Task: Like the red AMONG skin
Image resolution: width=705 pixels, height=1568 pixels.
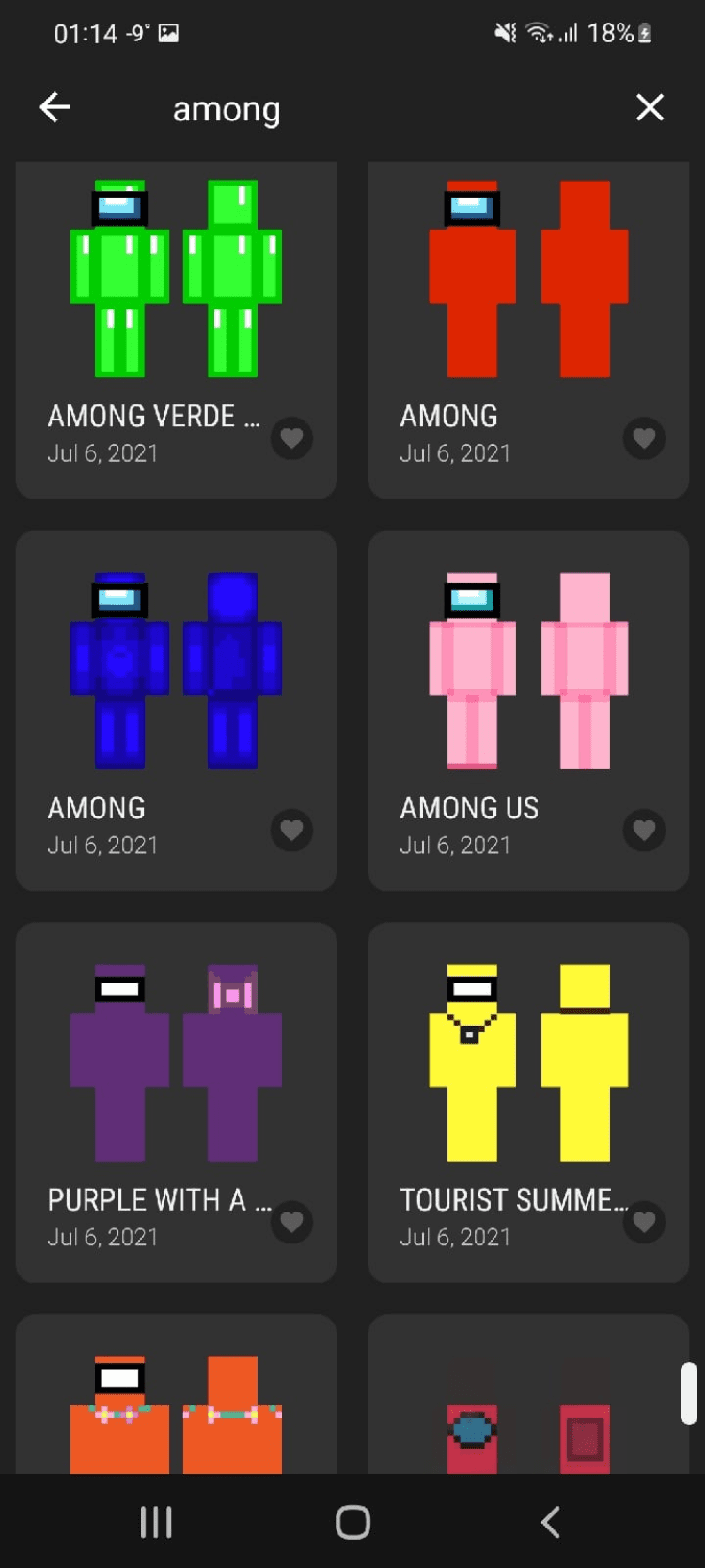Action: coord(644,438)
